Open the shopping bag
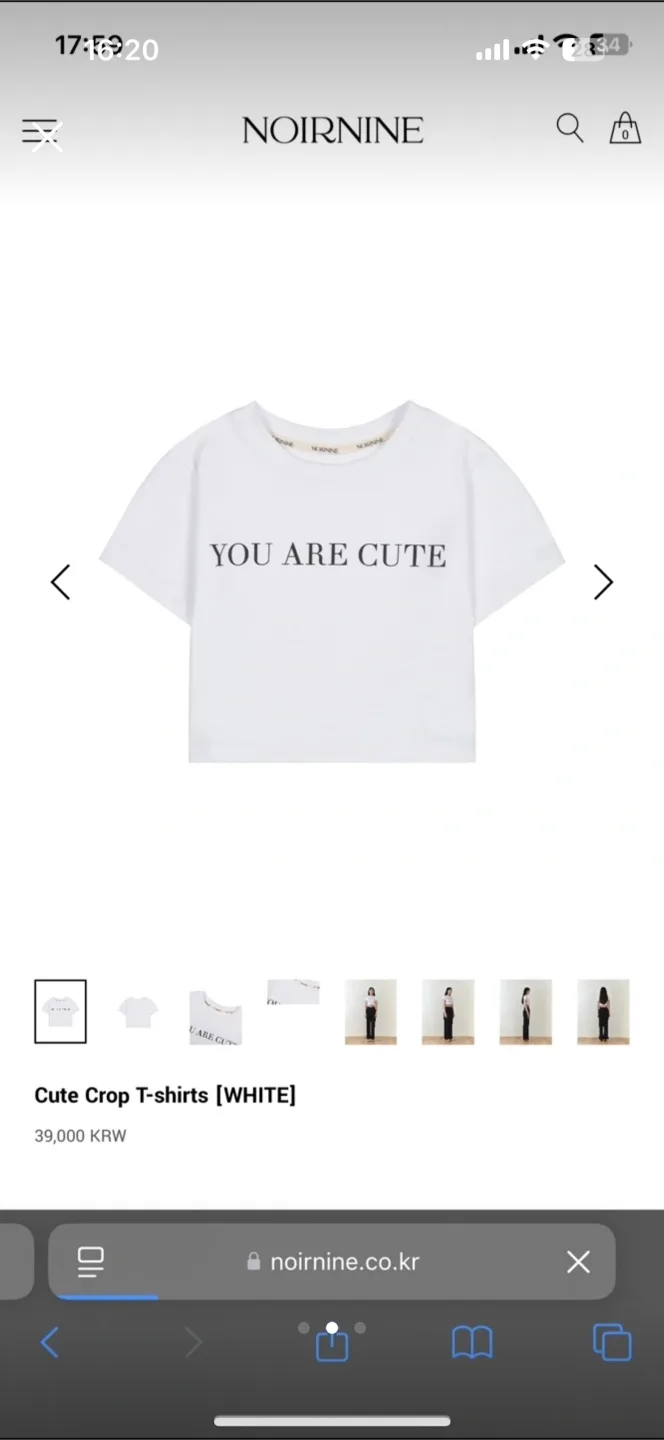664x1440 pixels. pos(625,129)
